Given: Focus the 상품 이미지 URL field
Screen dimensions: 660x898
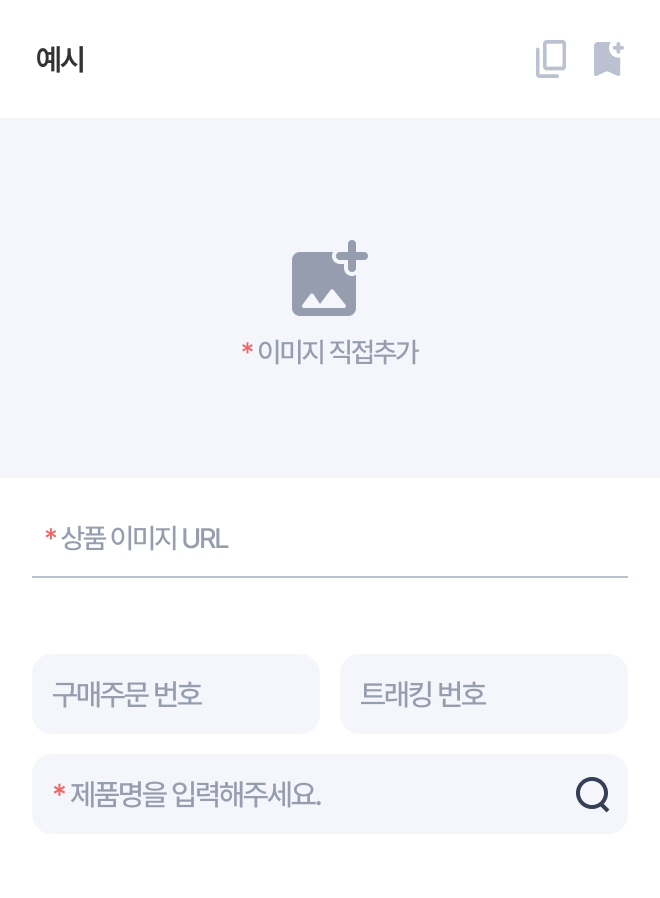Looking at the screenshot, I should 330,540.
